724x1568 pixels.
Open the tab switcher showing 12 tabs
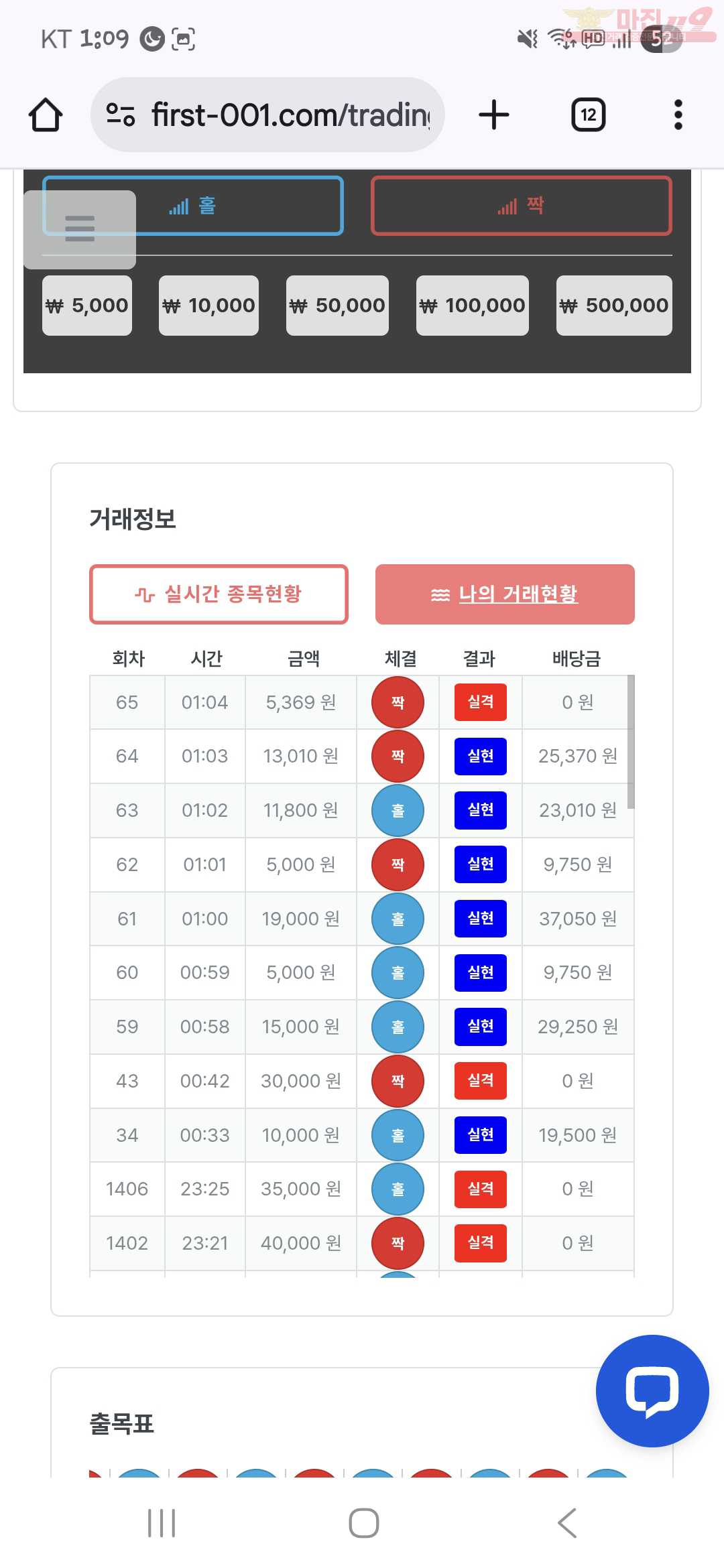pyautogui.click(x=588, y=115)
